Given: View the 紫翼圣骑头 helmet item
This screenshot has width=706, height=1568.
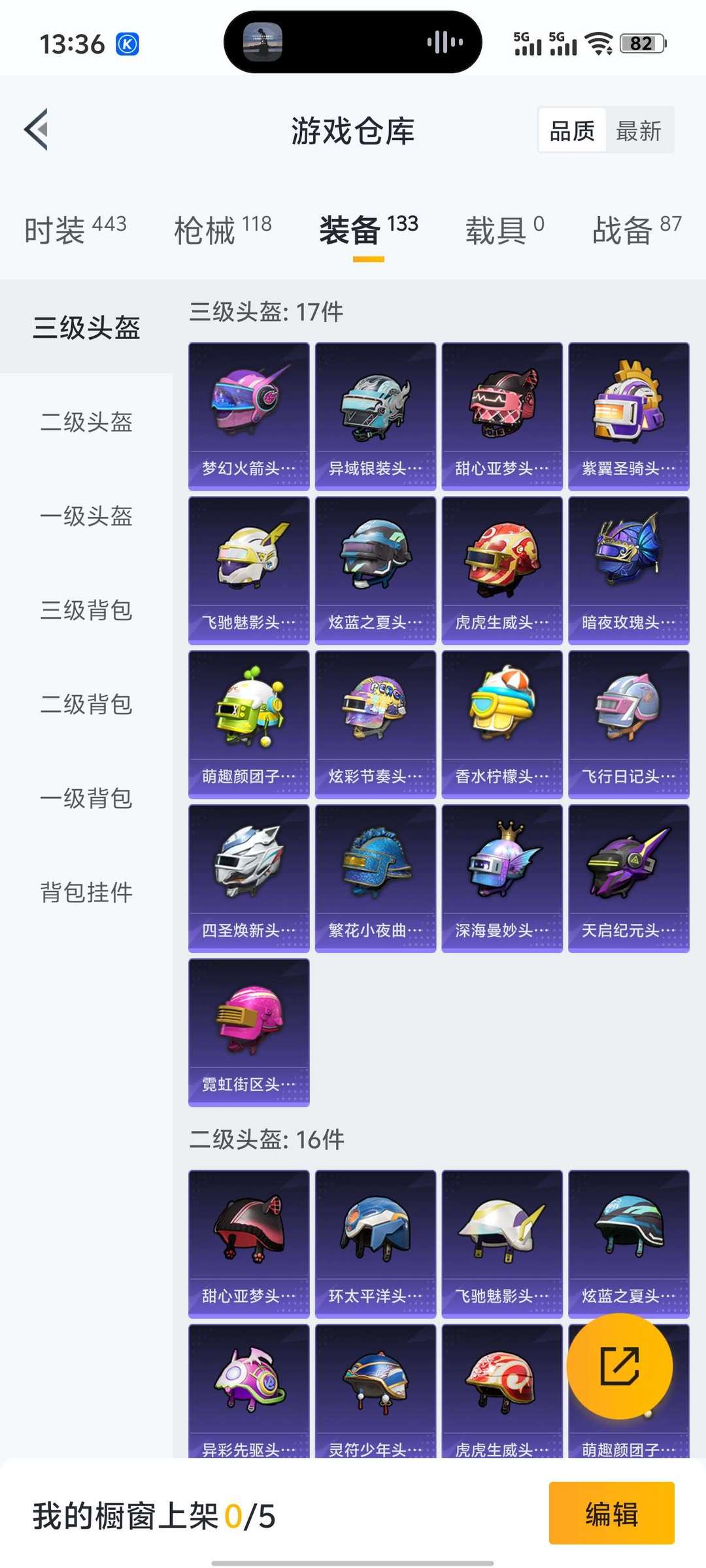Looking at the screenshot, I should coord(629,416).
